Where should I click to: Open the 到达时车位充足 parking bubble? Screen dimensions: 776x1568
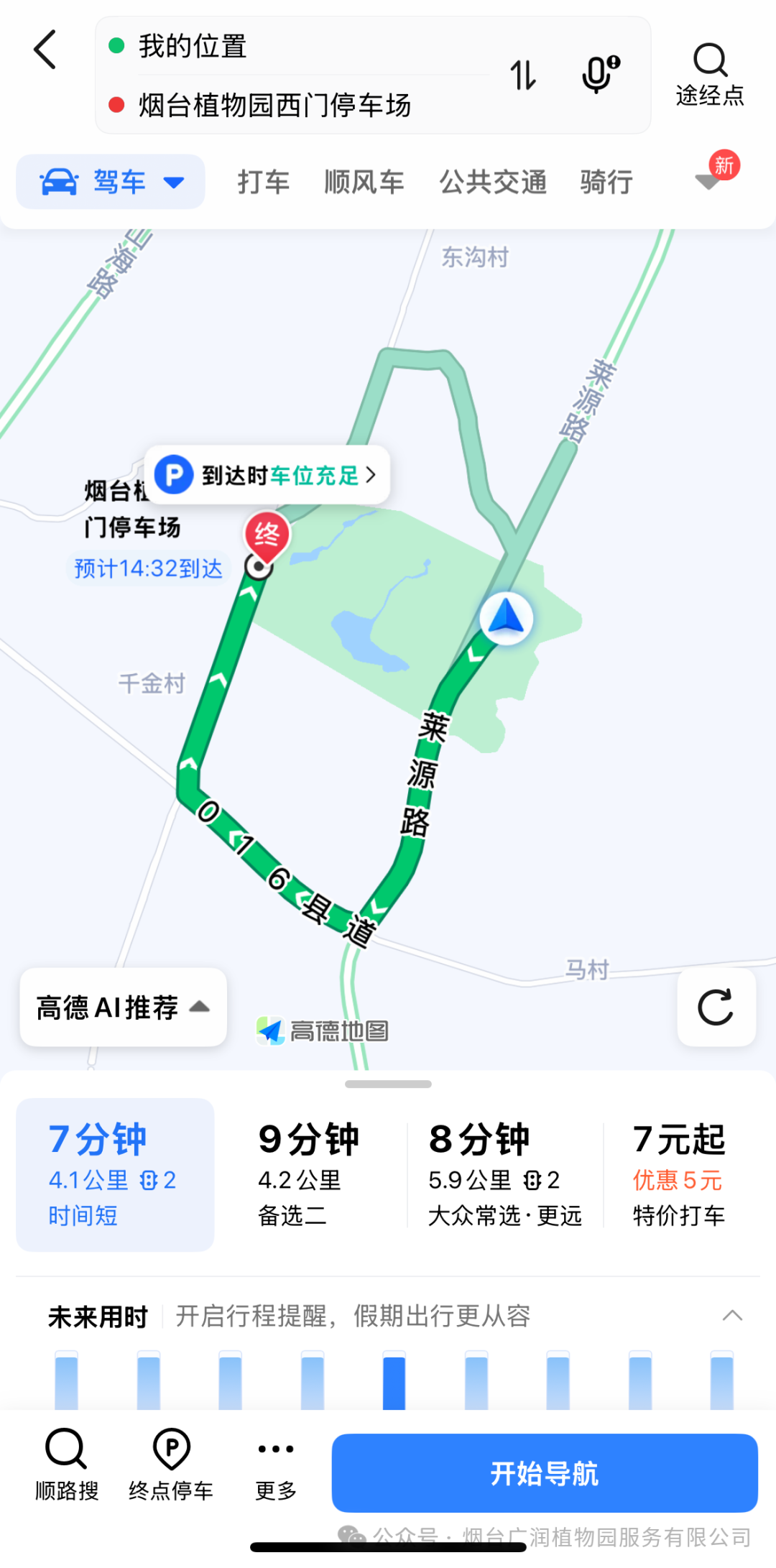point(267,475)
